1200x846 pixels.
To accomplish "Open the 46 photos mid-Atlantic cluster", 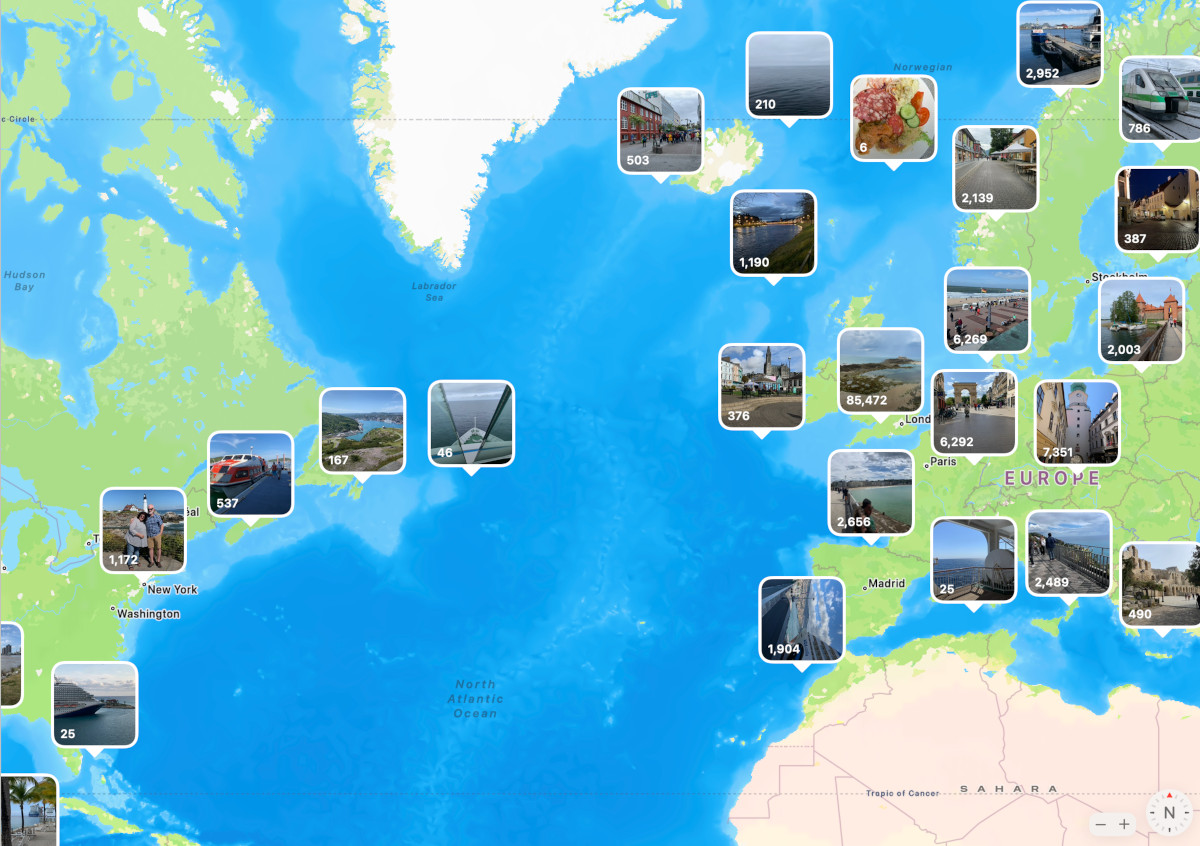I will point(471,423).
